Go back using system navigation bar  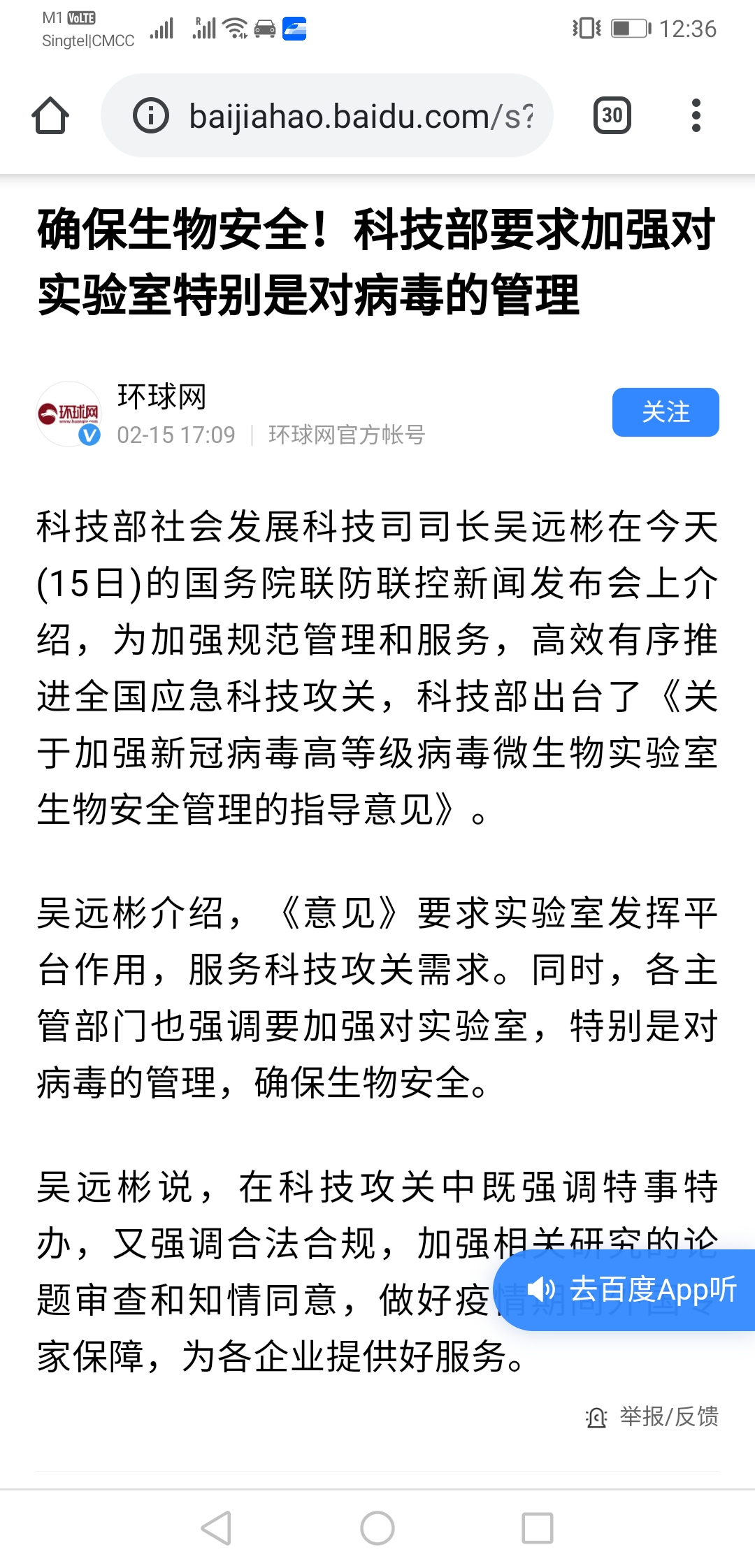[217, 1527]
